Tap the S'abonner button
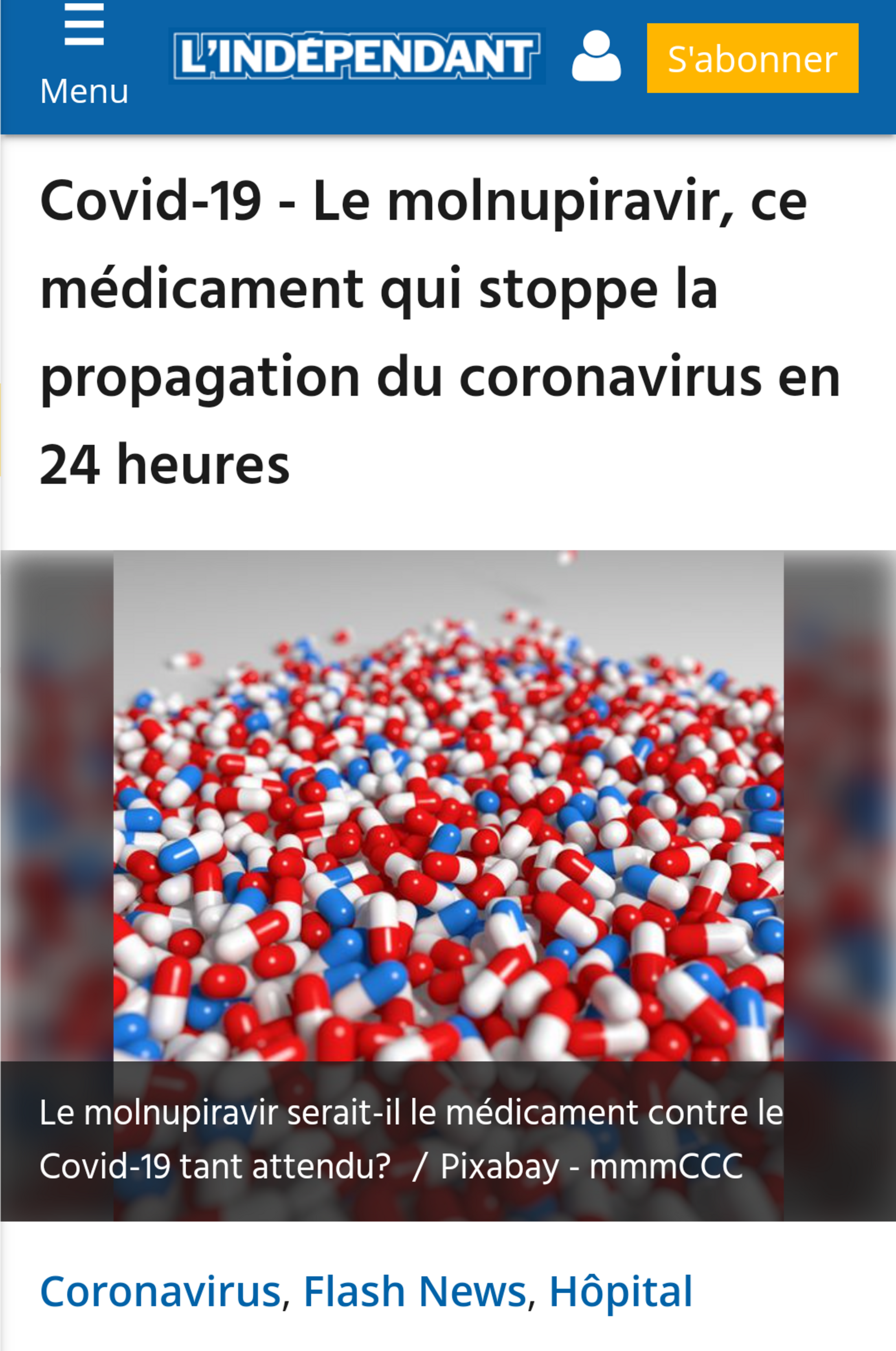This screenshot has height=1351, width=896. (752, 58)
